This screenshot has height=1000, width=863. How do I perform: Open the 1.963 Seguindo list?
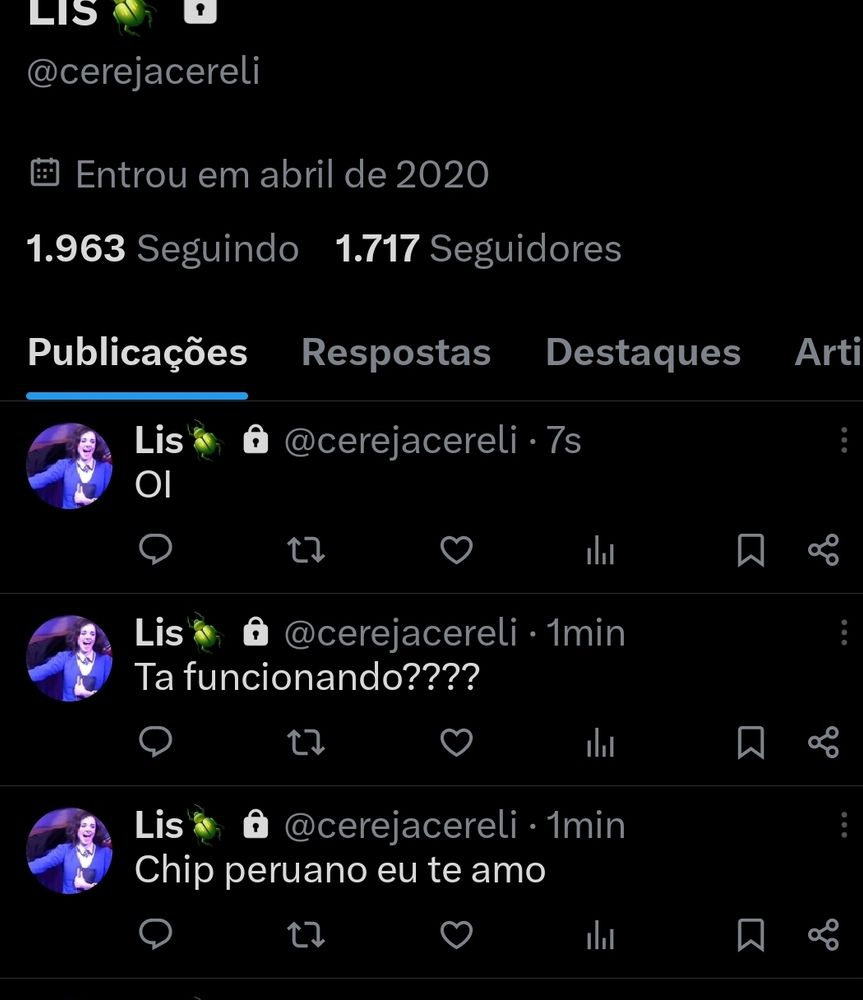[163, 249]
